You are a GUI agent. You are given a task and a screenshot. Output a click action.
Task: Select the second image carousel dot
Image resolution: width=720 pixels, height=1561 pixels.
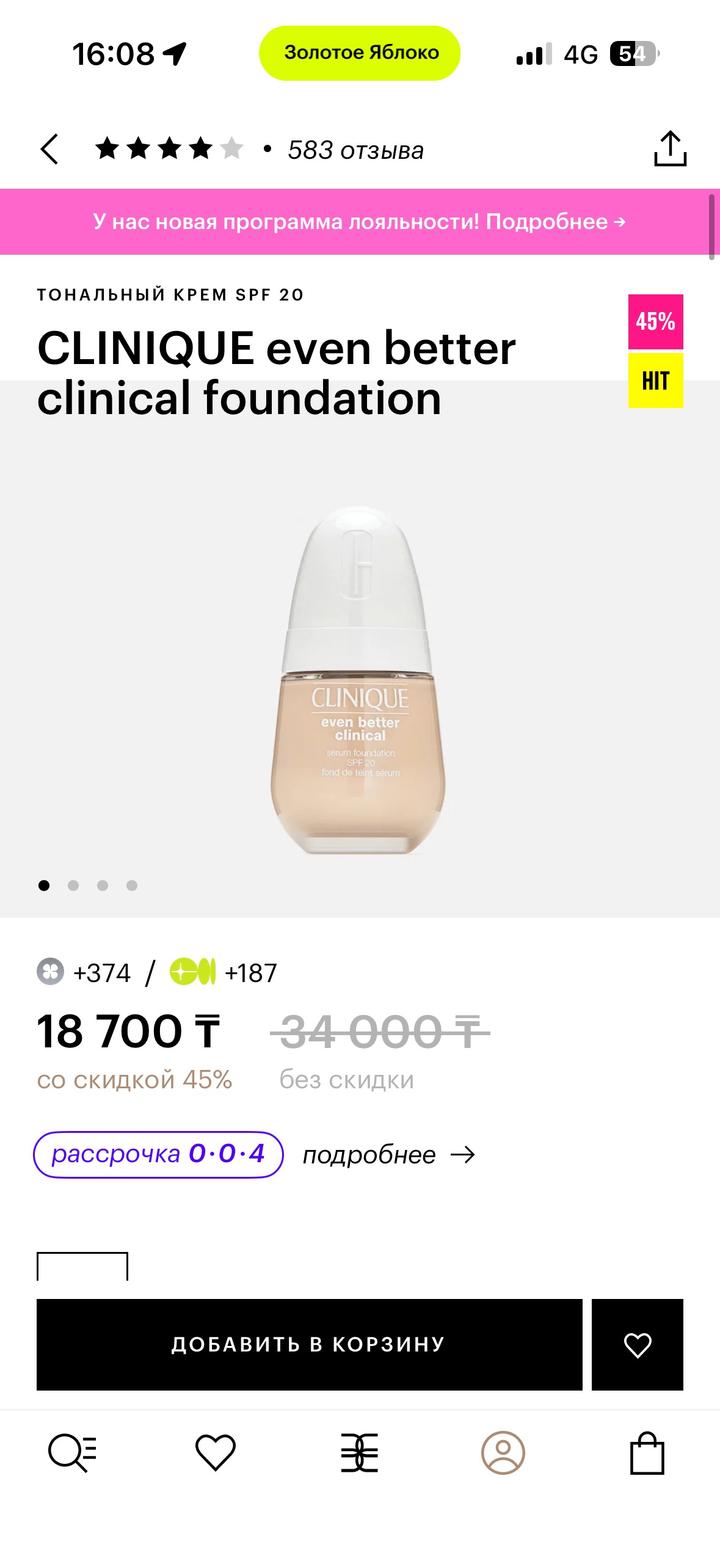tap(72, 885)
